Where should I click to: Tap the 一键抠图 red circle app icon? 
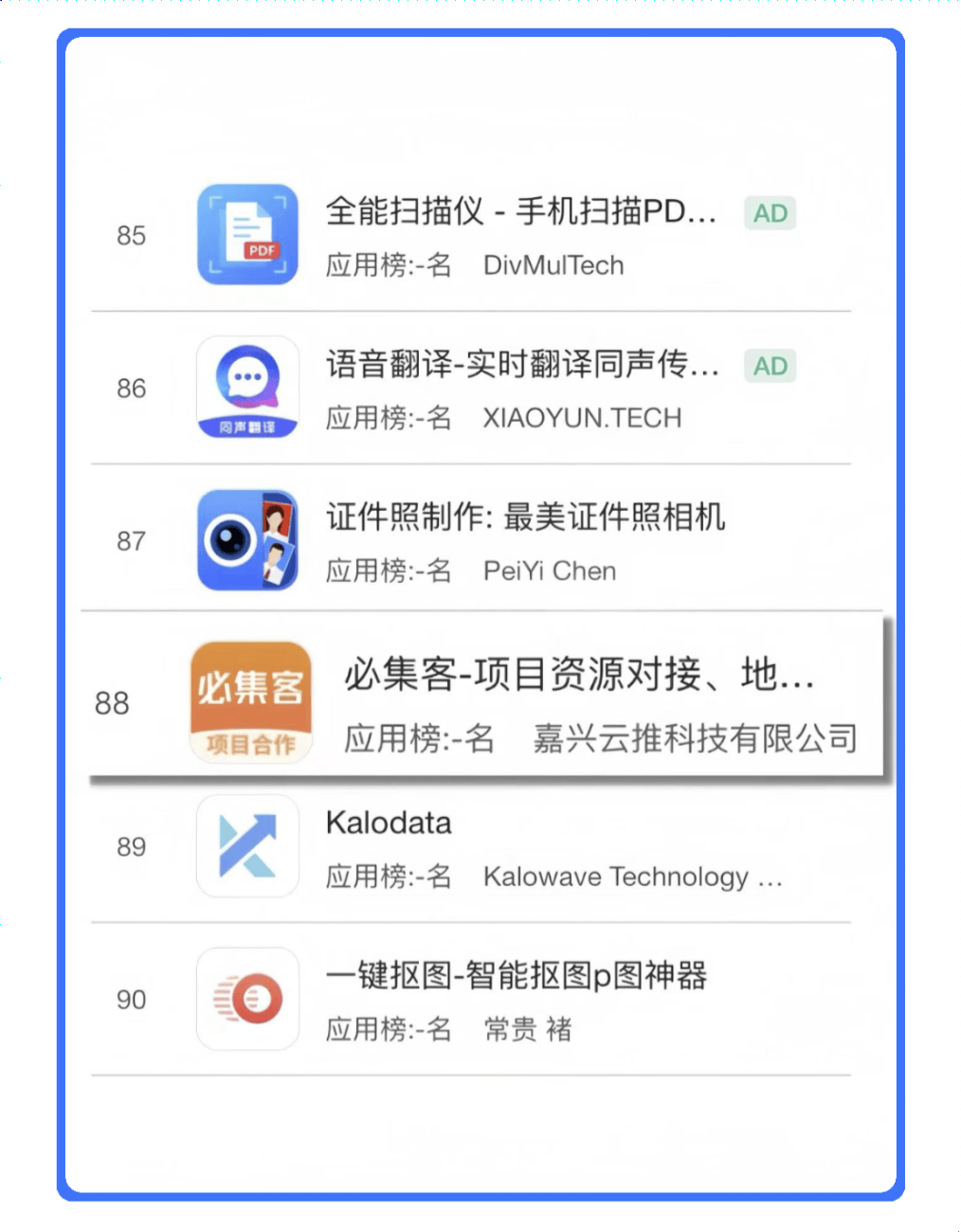tap(247, 997)
